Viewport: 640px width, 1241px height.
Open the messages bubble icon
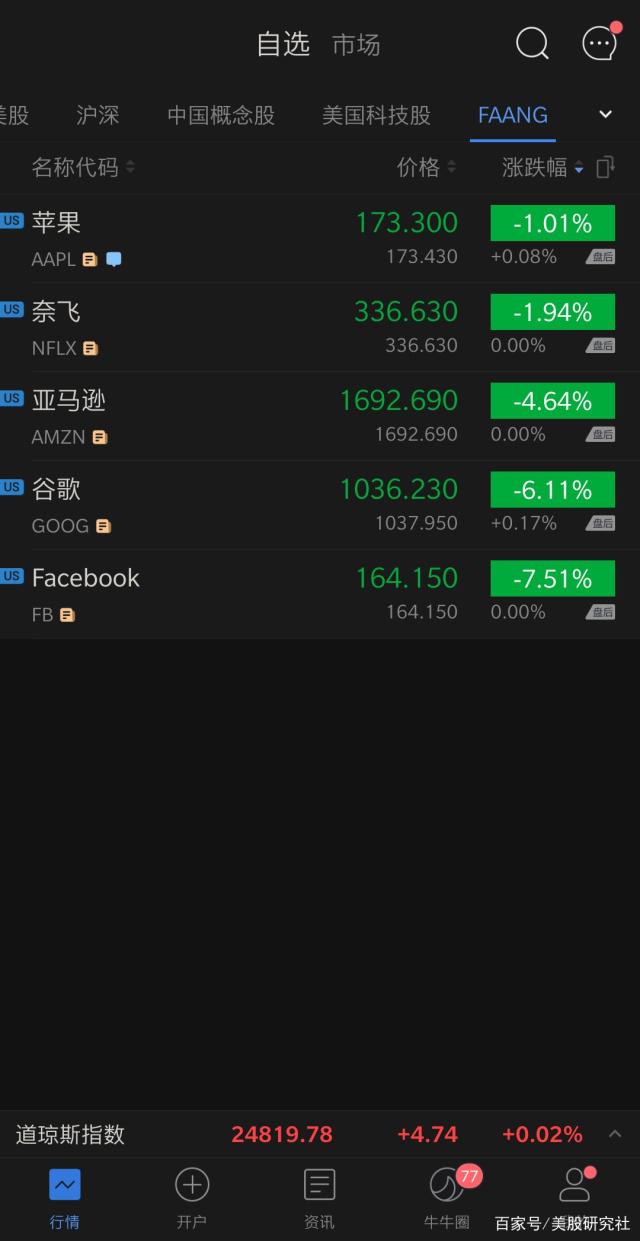(599, 43)
